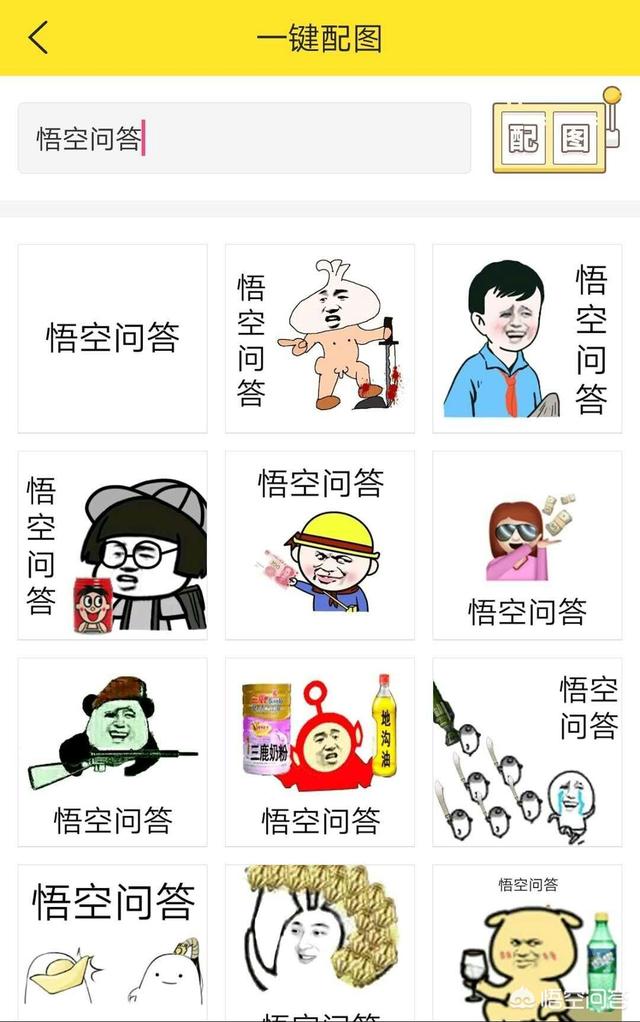Choose the face with golden curly hair meme

[x=320, y=942]
